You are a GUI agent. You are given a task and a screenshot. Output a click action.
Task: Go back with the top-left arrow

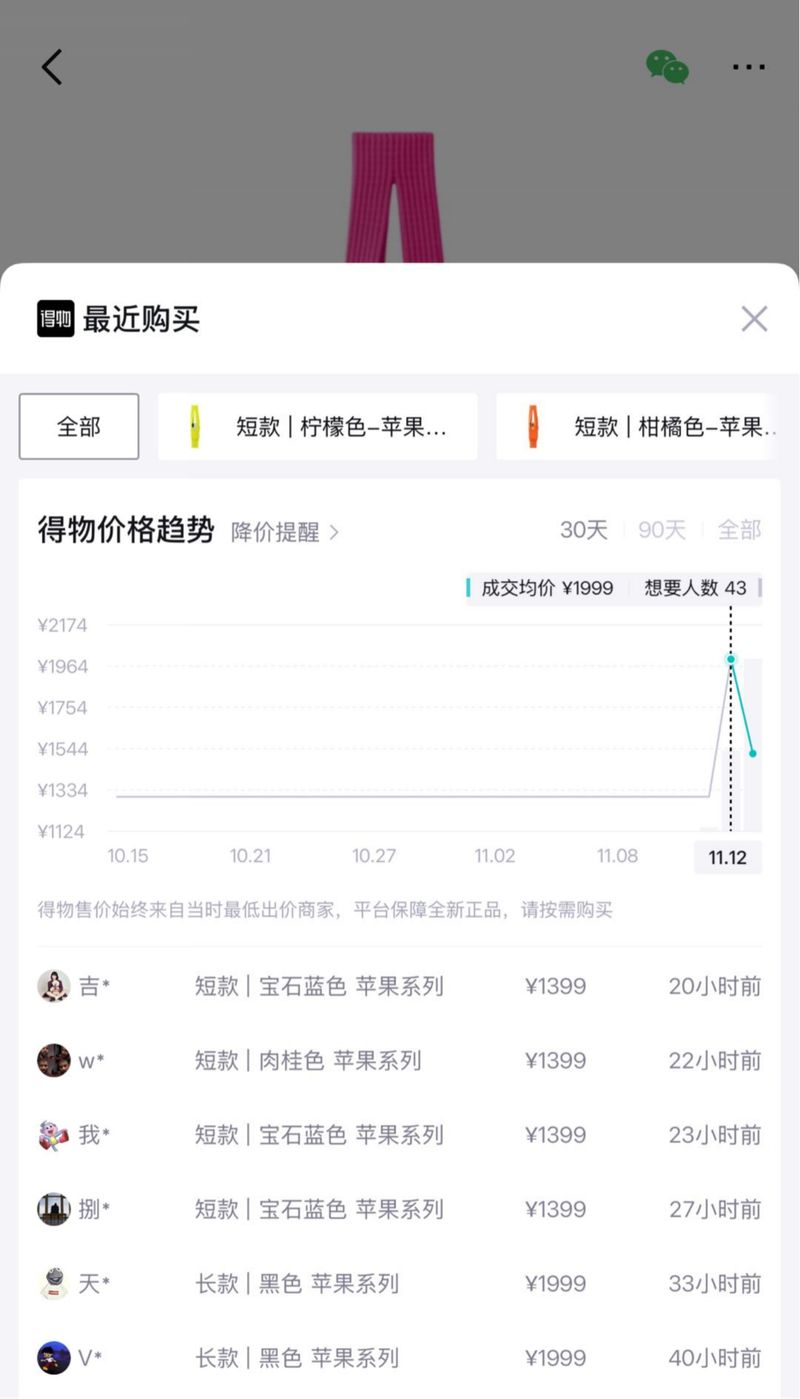point(52,67)
